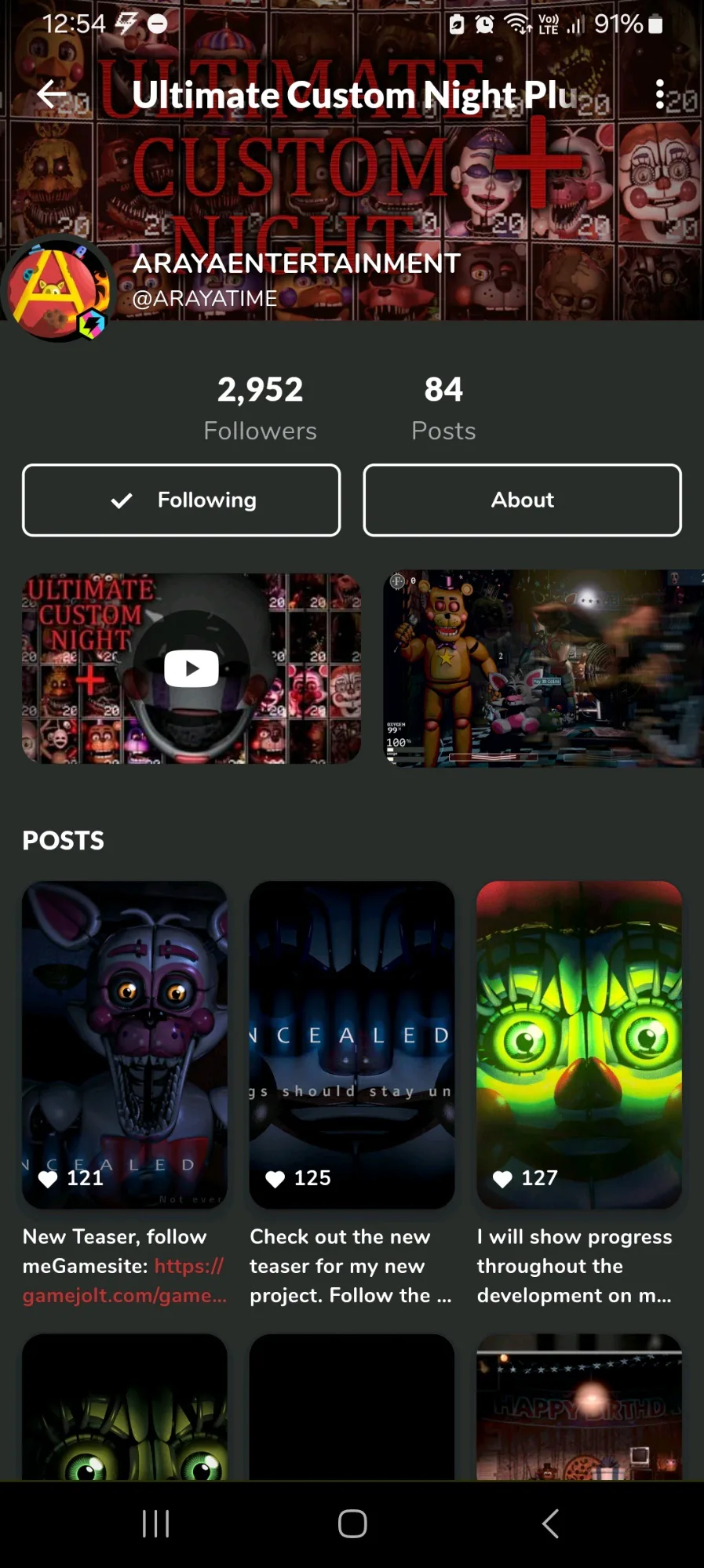The height and width of the screenshot is (1568, 704).
Task: Play the Ultimate Custom Night video trailer
Action: 192,668
